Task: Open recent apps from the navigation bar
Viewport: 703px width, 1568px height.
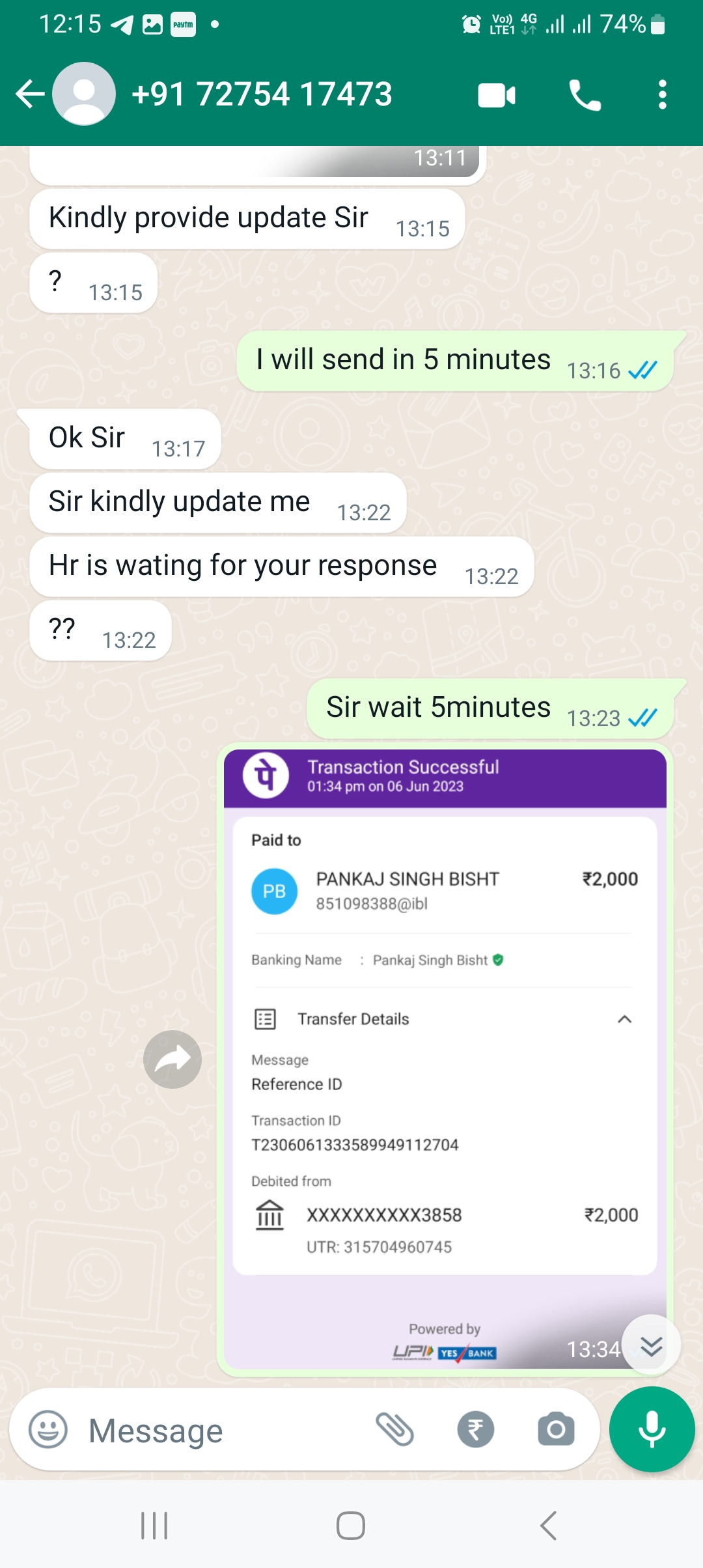Action: pyautogui.click(x=154, y=1526)
